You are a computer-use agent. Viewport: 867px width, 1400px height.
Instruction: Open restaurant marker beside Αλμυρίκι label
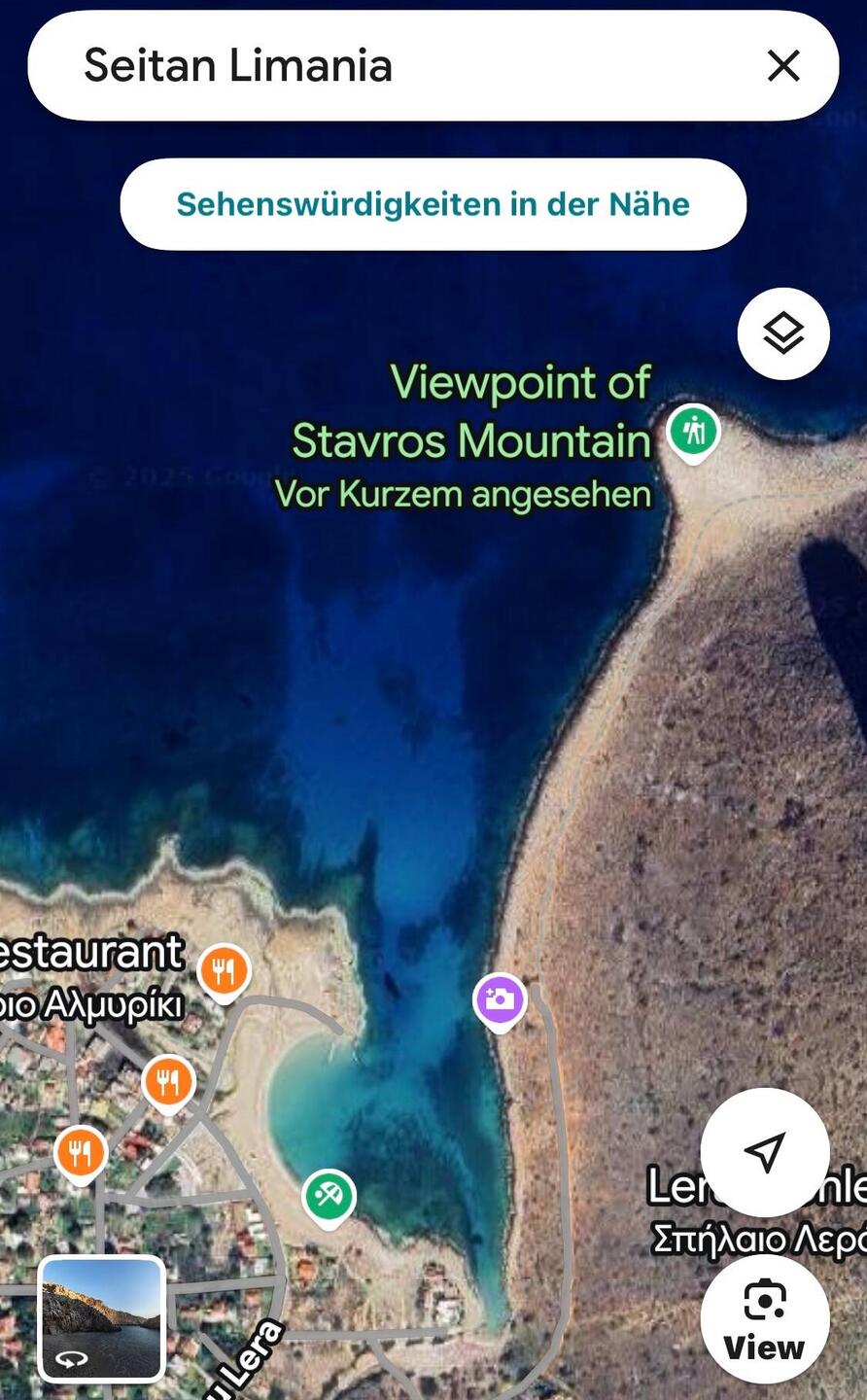225,970
